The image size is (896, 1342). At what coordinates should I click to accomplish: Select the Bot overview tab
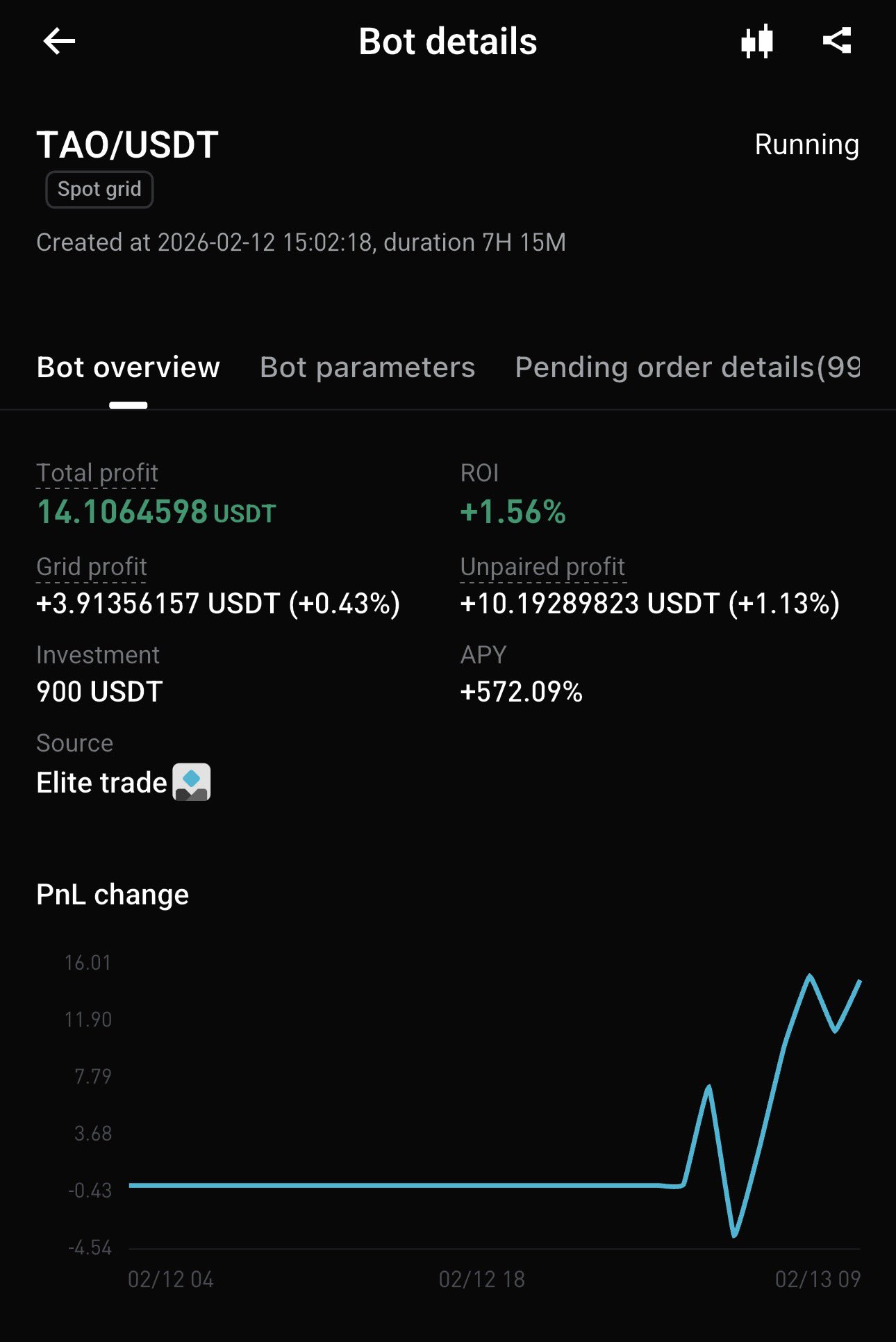[x=128, y=367]
